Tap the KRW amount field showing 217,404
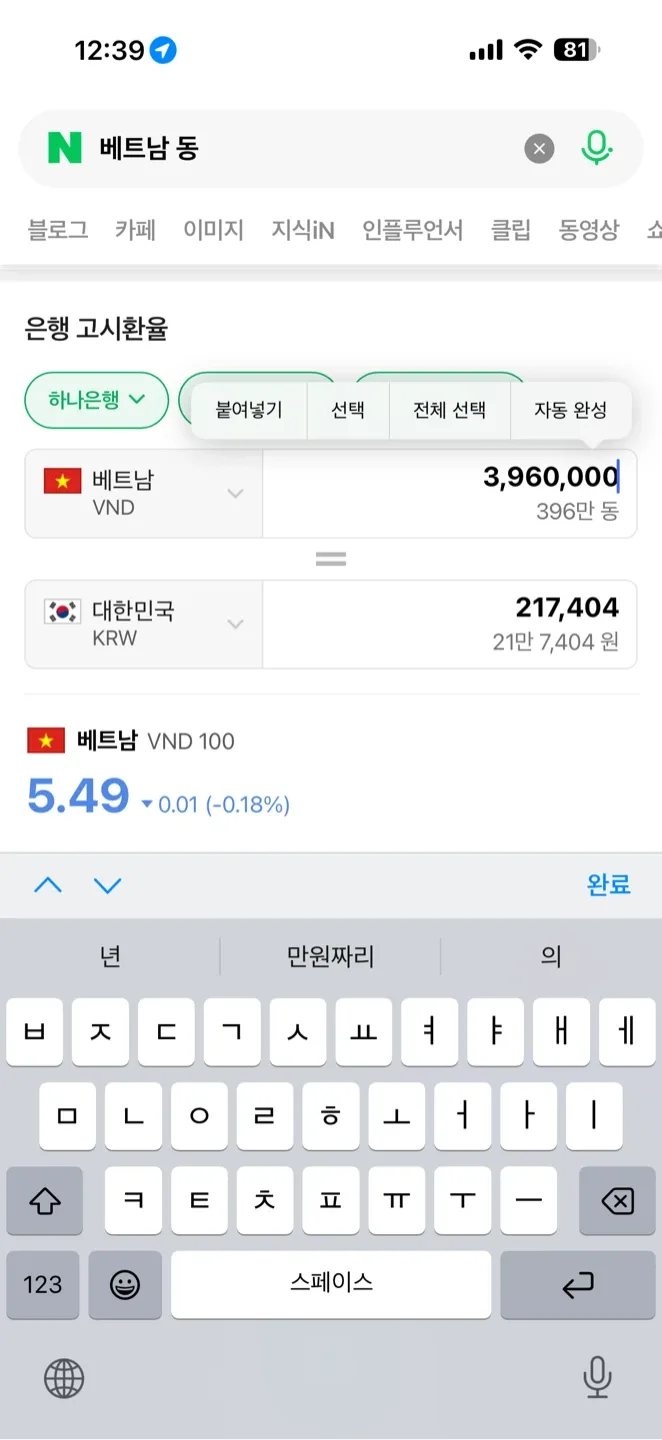Screen dimensions: 662x1440 (x=450, y=624)
